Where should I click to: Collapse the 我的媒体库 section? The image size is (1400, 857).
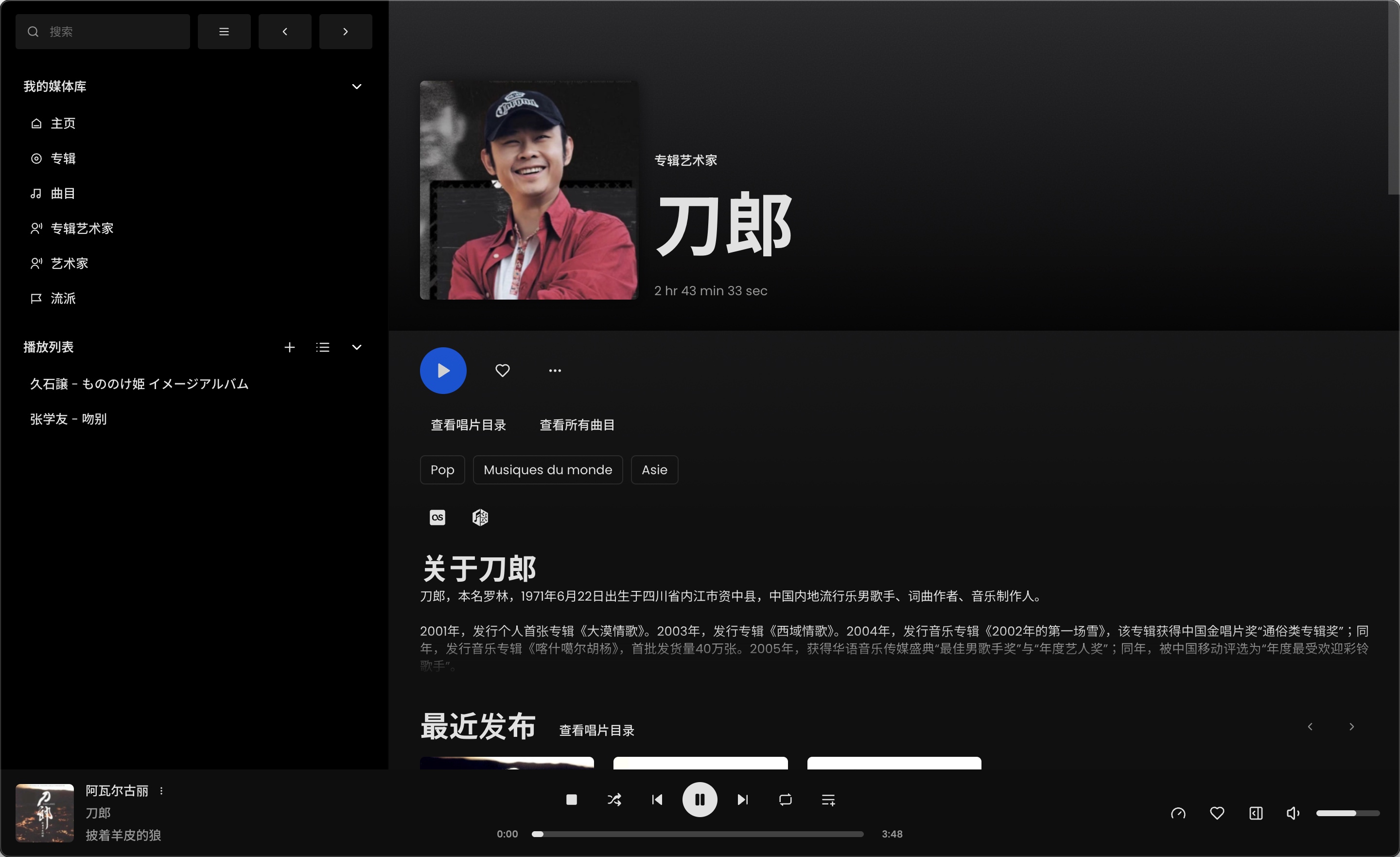pyautogui.click(x=356, y=87)
